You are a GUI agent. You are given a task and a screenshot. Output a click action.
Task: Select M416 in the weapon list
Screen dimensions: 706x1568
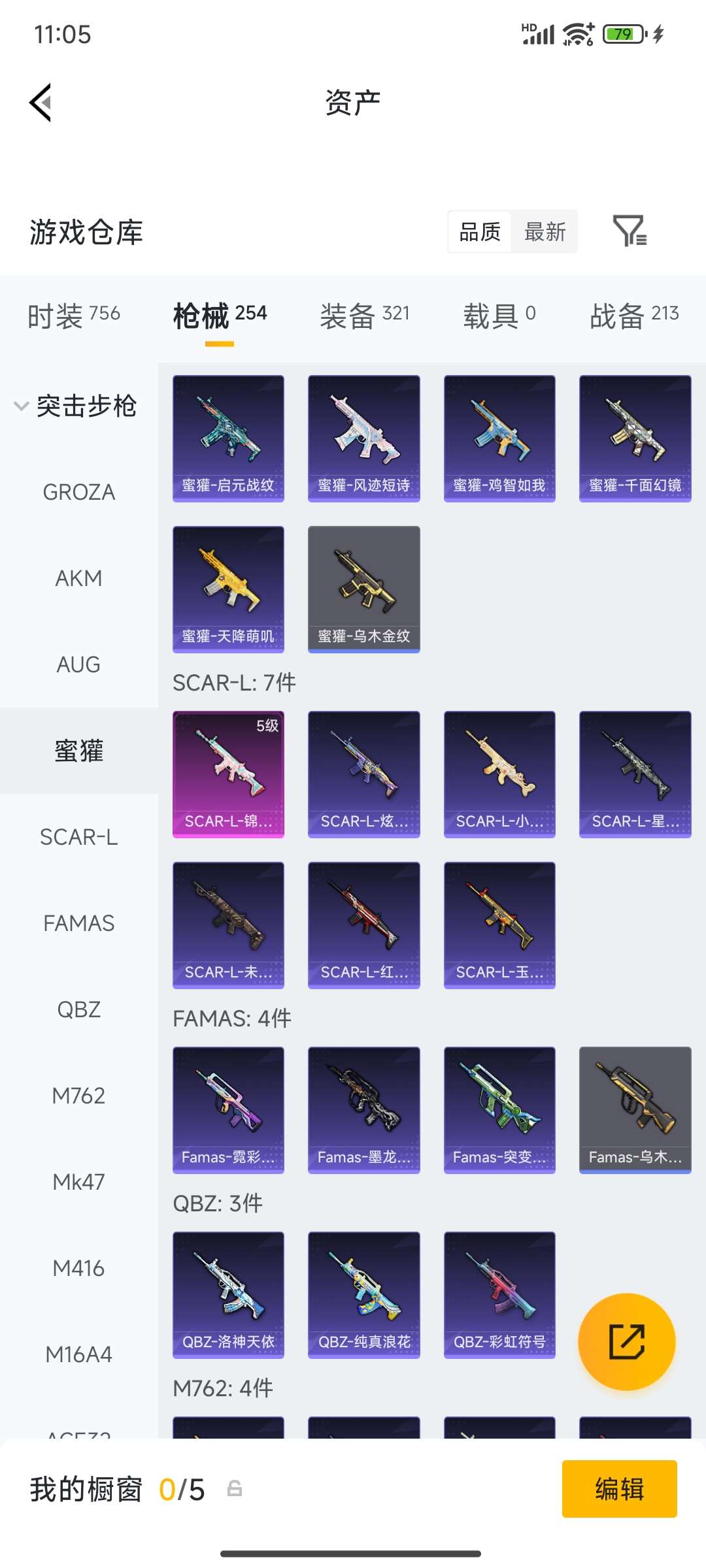pyautogui.click(x=78, y=1268)
